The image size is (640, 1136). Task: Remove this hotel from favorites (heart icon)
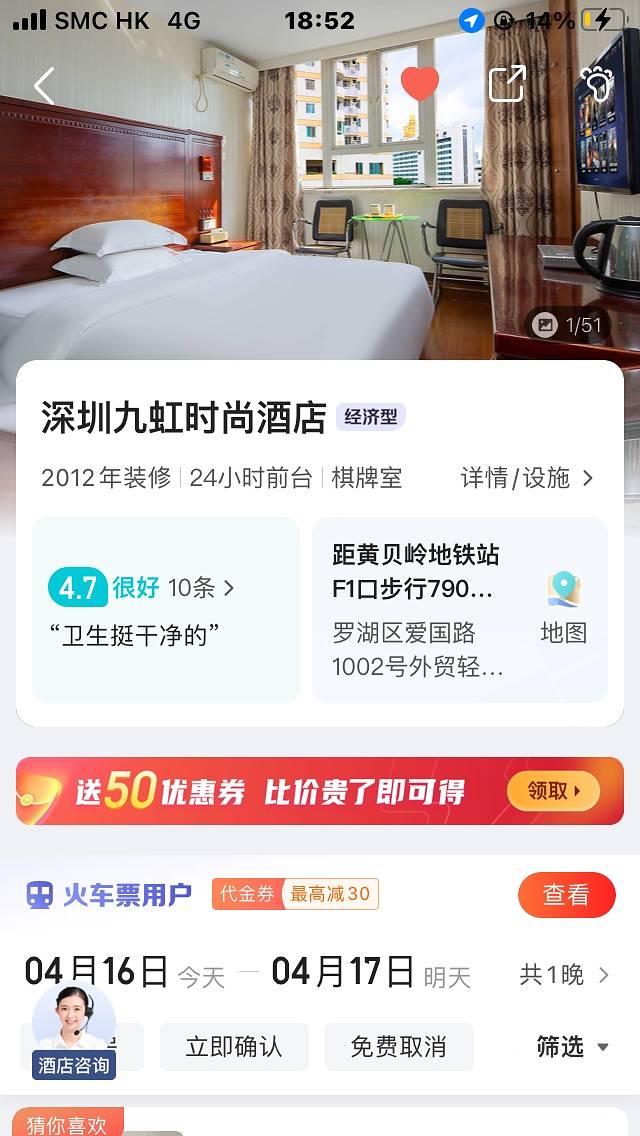point(419,84)
